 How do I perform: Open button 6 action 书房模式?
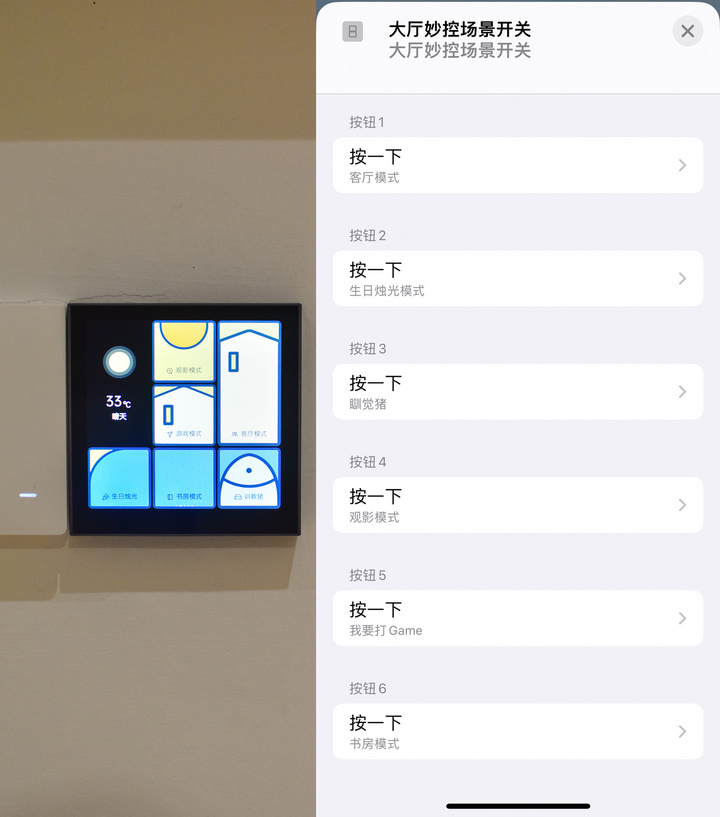click(x=518, y=731)
